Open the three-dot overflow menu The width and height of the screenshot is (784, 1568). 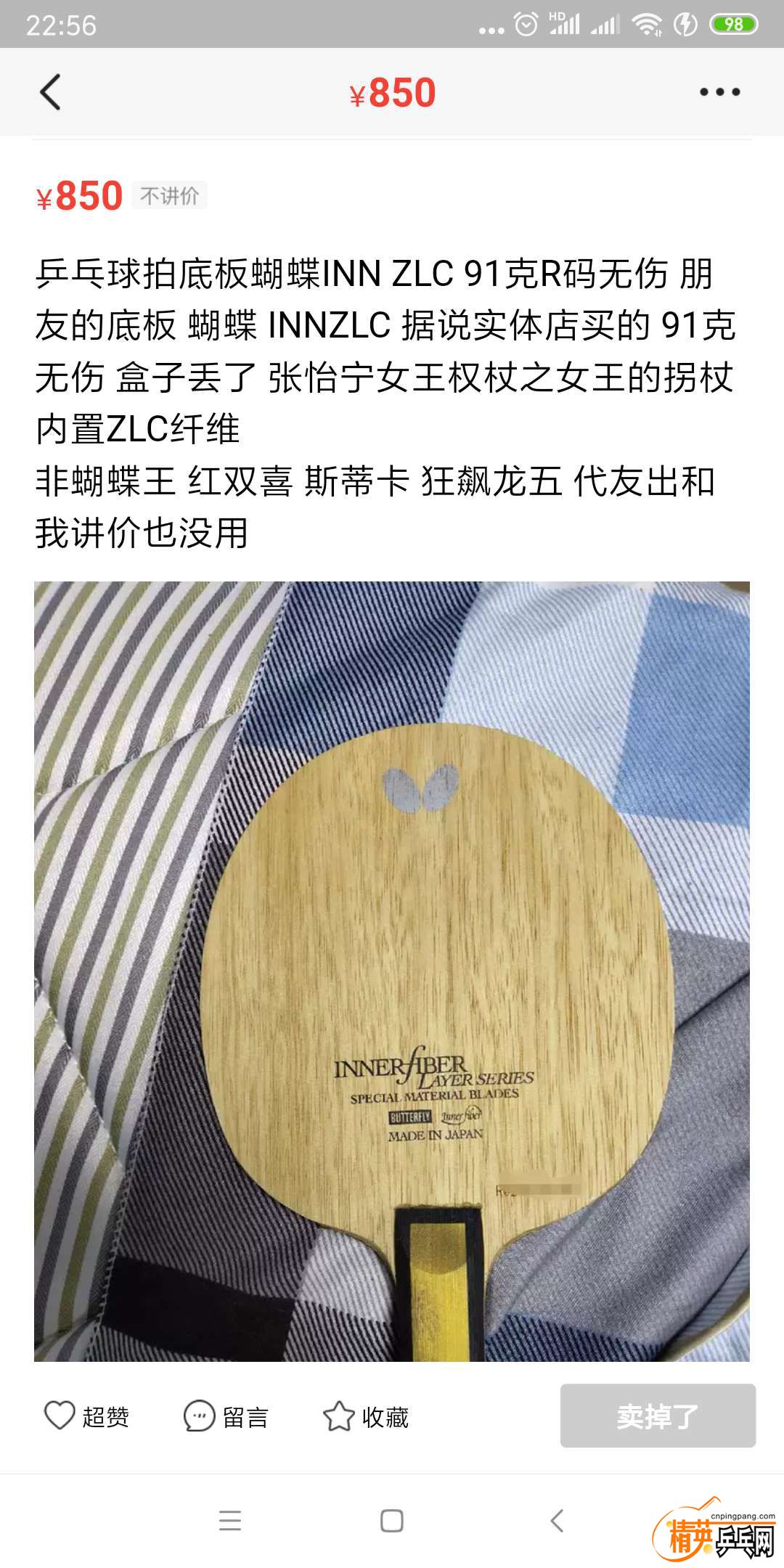click(x=719, y=92)
